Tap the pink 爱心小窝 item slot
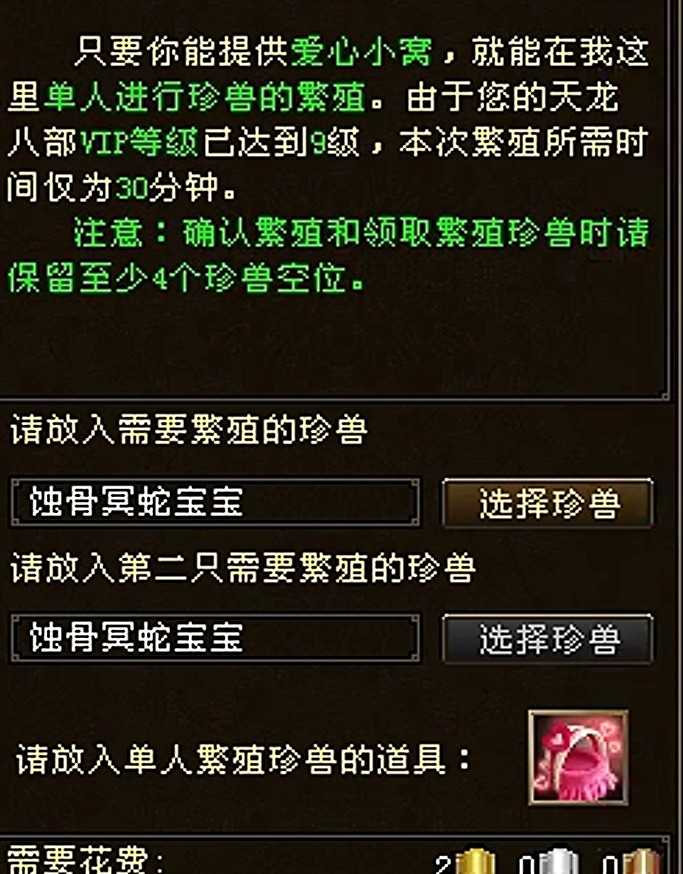683x874 pixels. (578, 757)
